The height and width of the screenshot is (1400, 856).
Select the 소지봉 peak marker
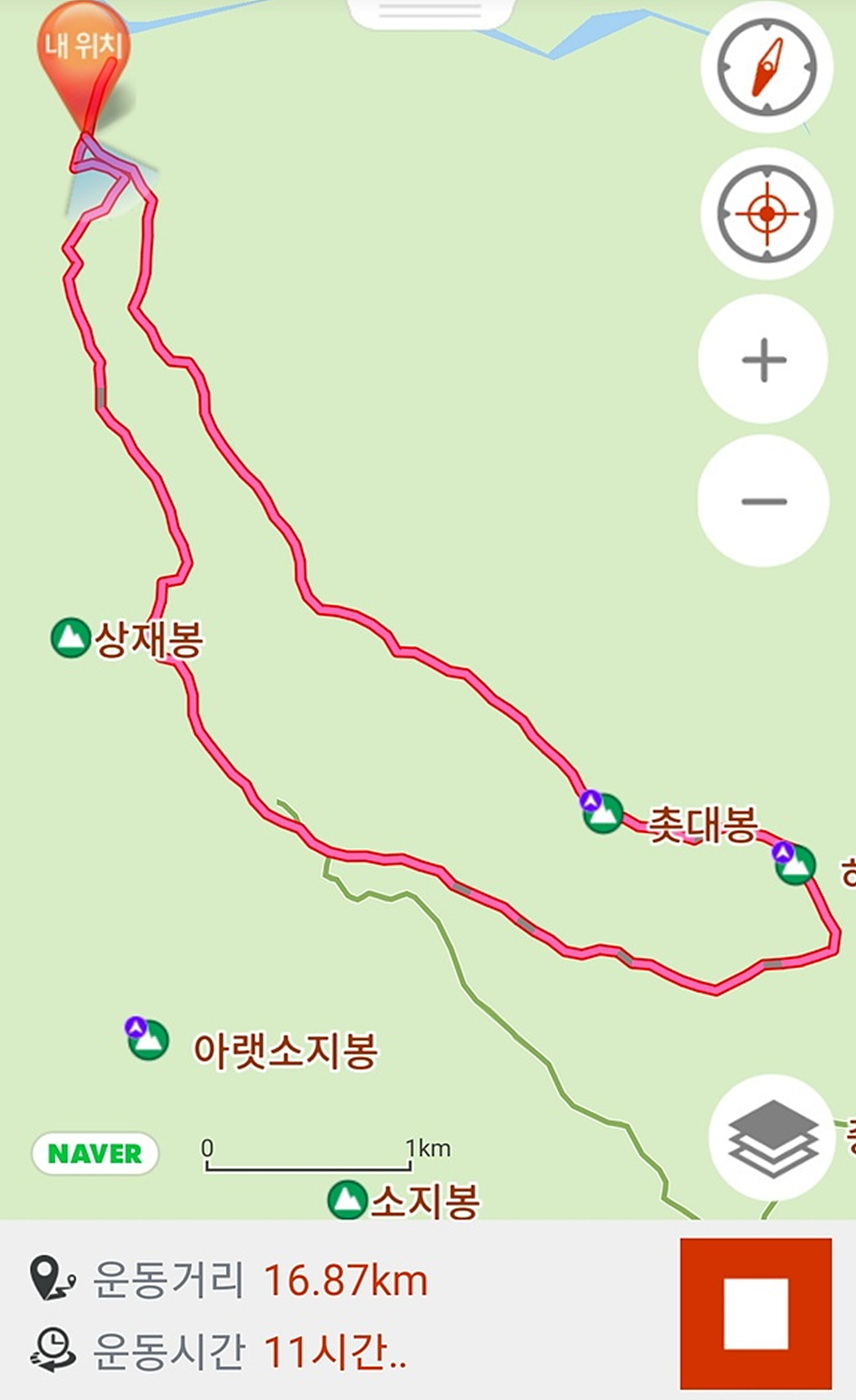tap(347, 1199)
